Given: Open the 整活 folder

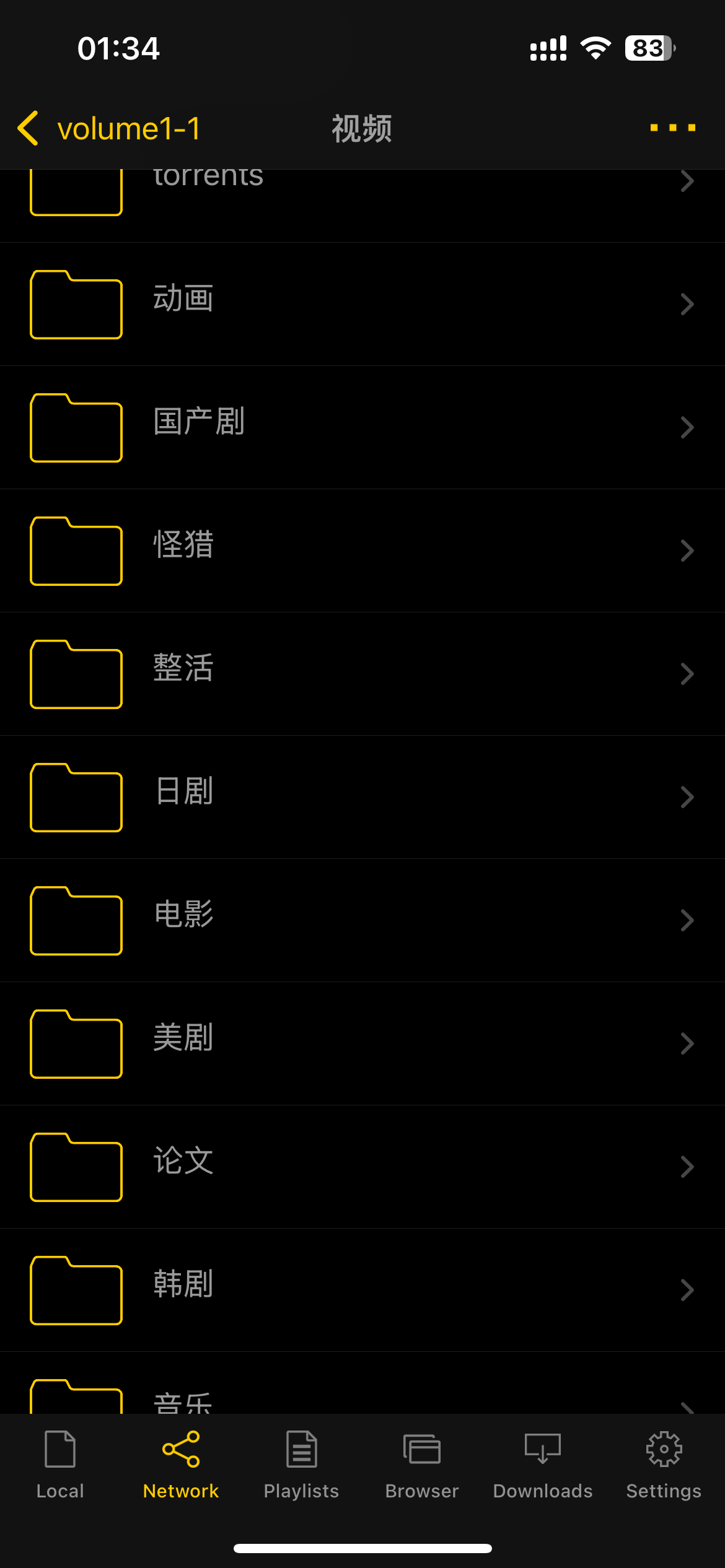Looking at the screenshot, I should [362, 674].
